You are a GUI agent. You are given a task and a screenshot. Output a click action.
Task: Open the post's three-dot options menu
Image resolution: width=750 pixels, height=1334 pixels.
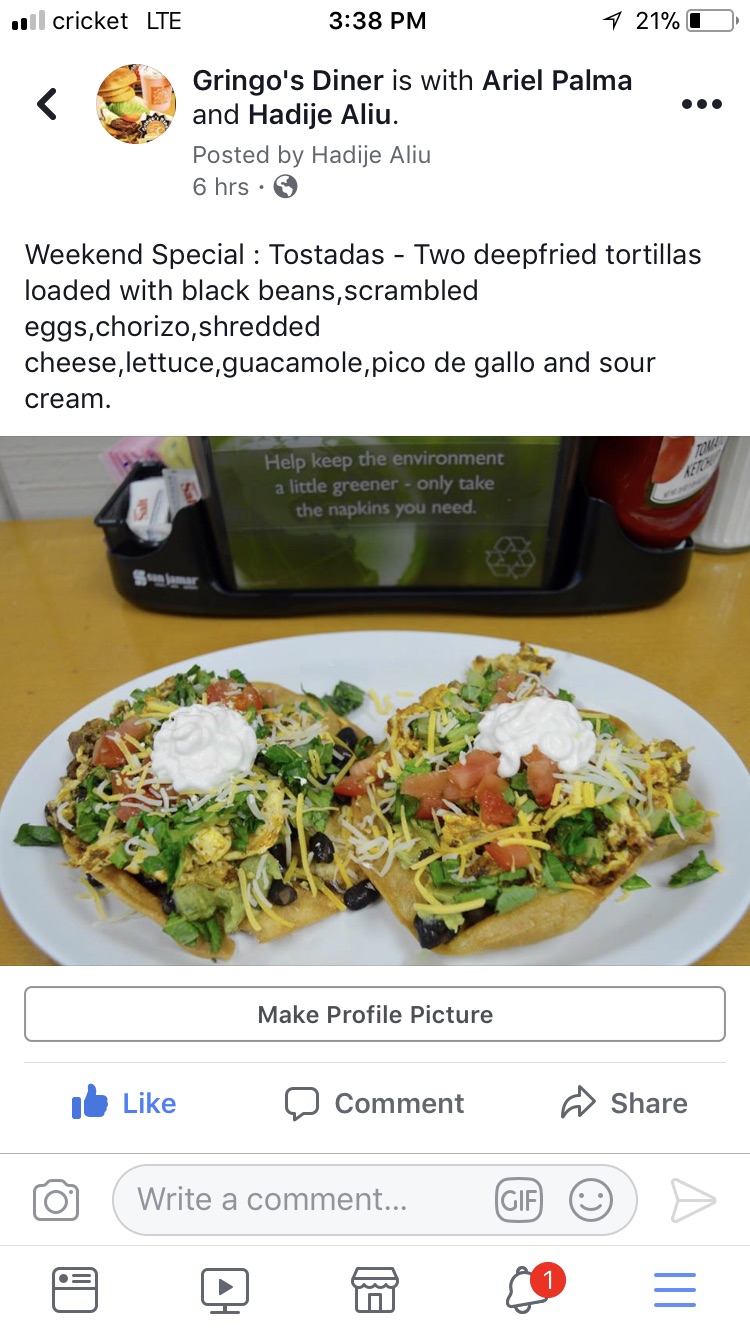(x=701, y=104)
